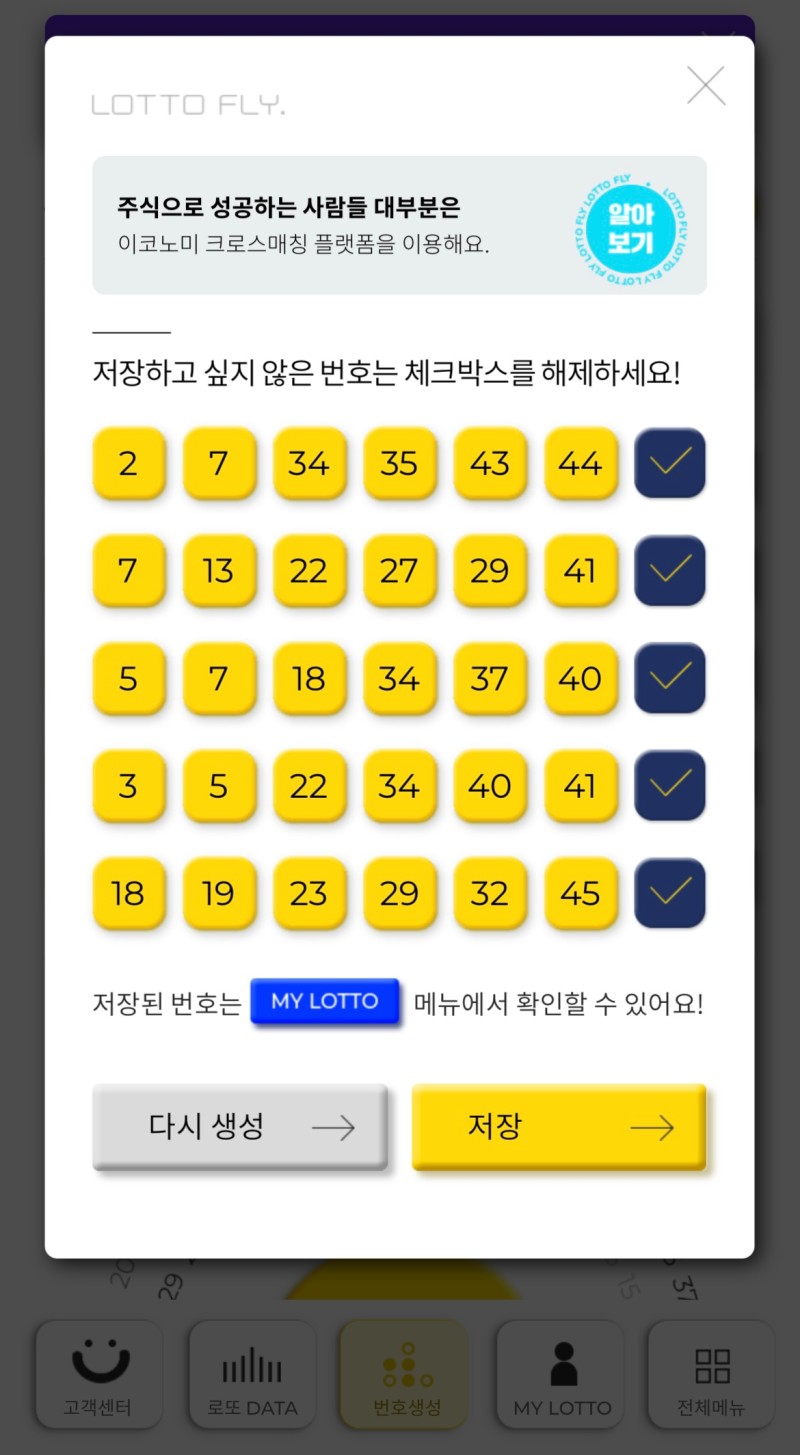Uncheck the row with 2, 7, 34
Image resolution: width=800 pixels, height=1455 pixels.
pos(670,463)
